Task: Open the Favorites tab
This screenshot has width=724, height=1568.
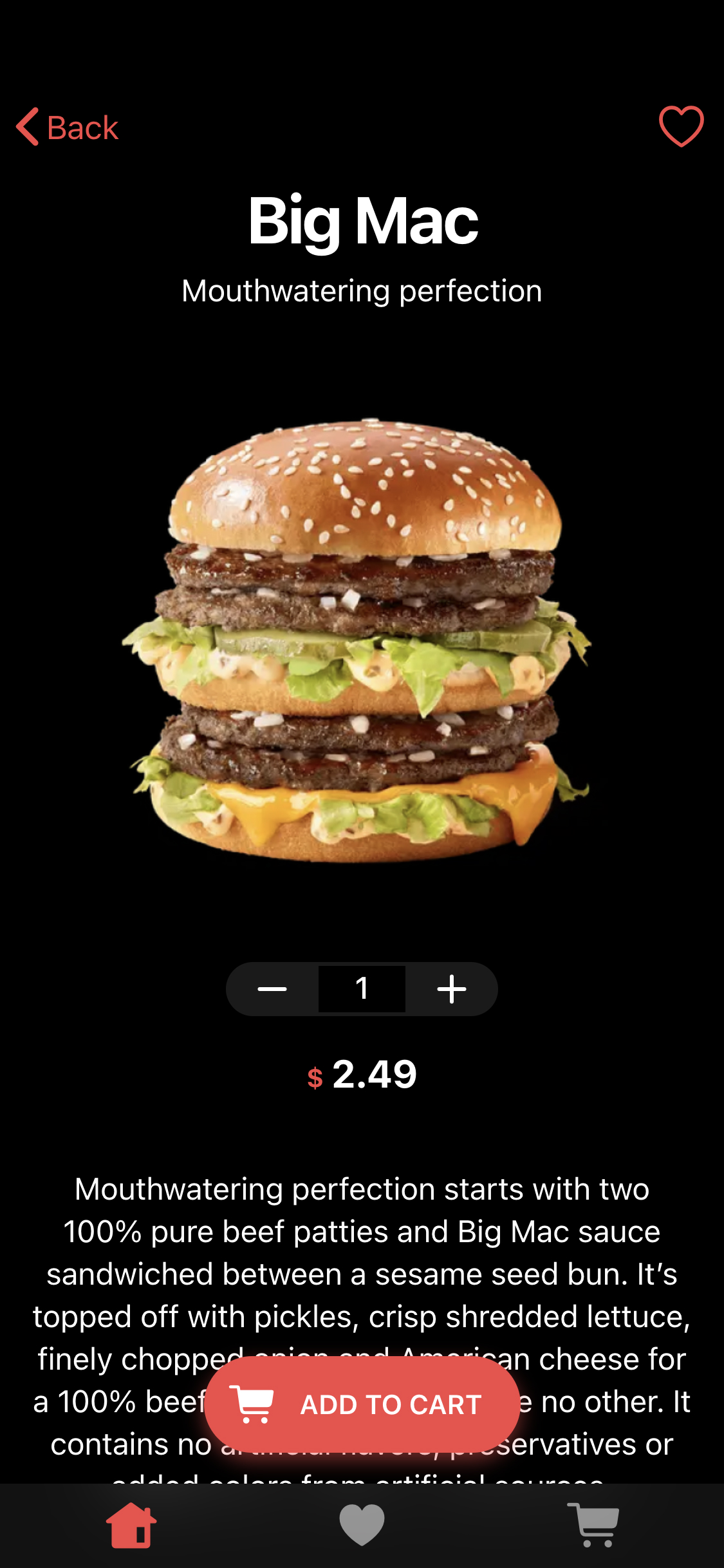Action: point(362,1525)
